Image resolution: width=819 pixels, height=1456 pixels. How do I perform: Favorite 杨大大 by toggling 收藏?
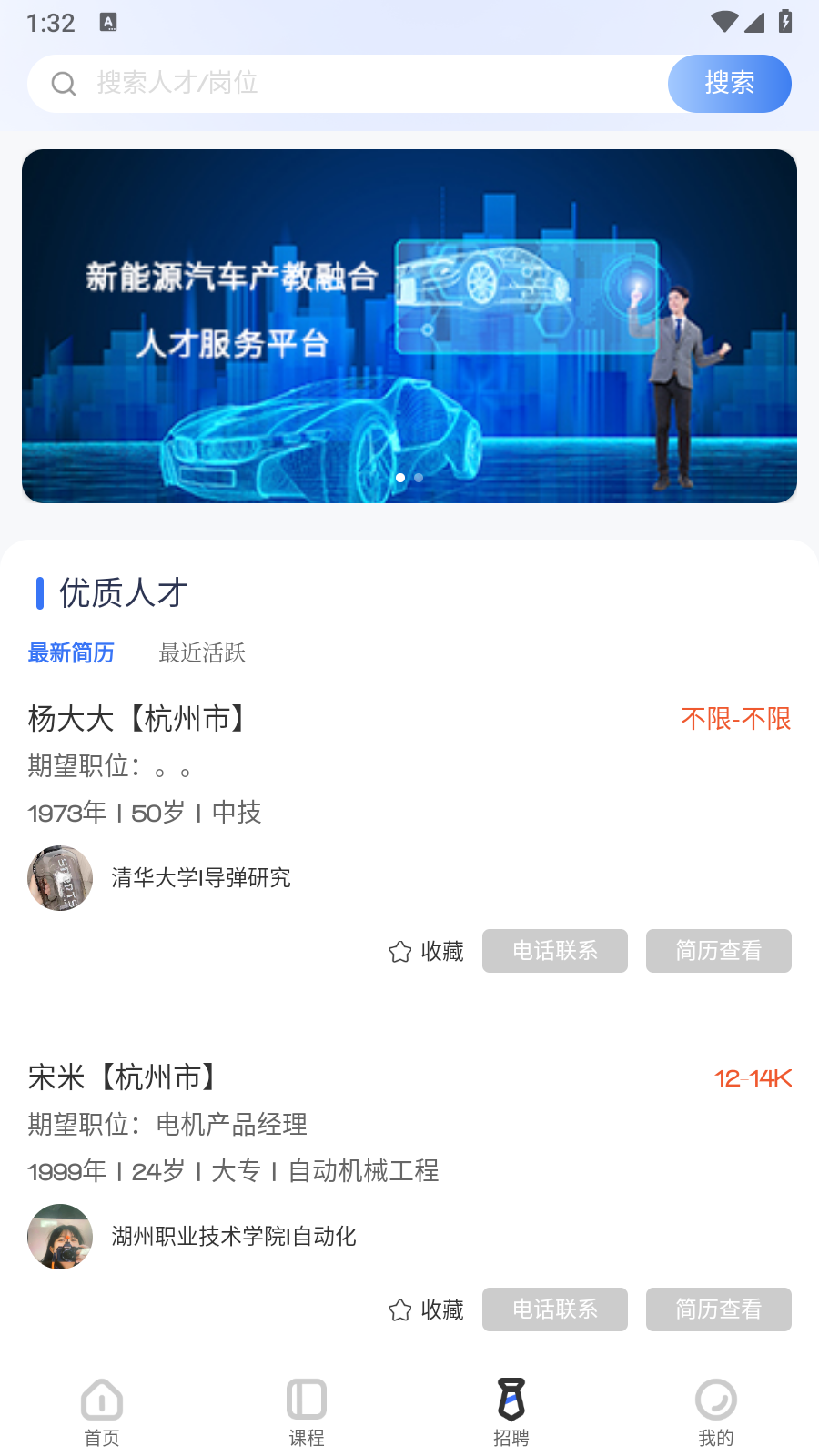[426, 951]
